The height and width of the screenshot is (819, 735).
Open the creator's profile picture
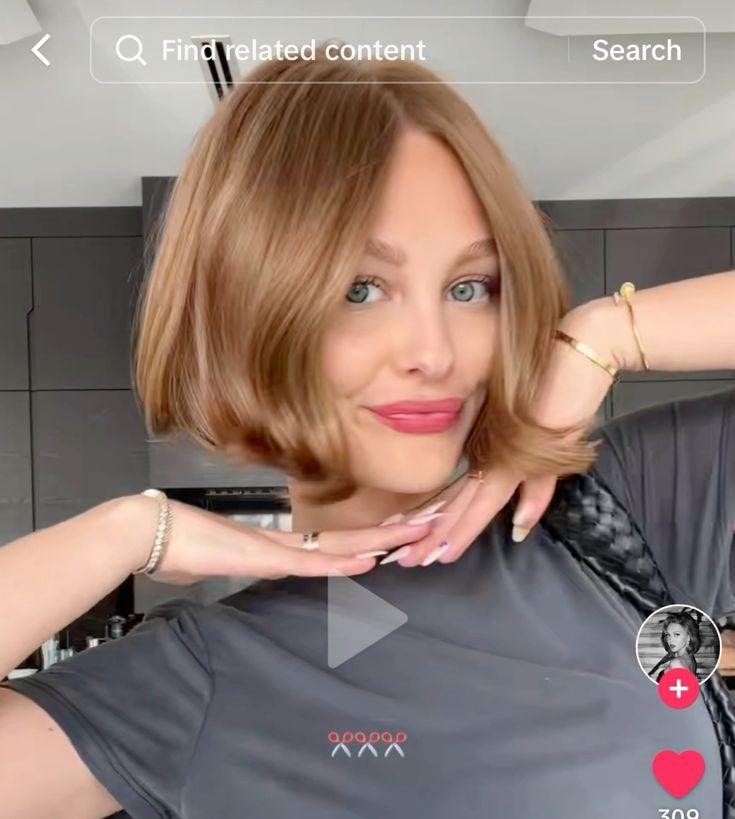point(678,642)
